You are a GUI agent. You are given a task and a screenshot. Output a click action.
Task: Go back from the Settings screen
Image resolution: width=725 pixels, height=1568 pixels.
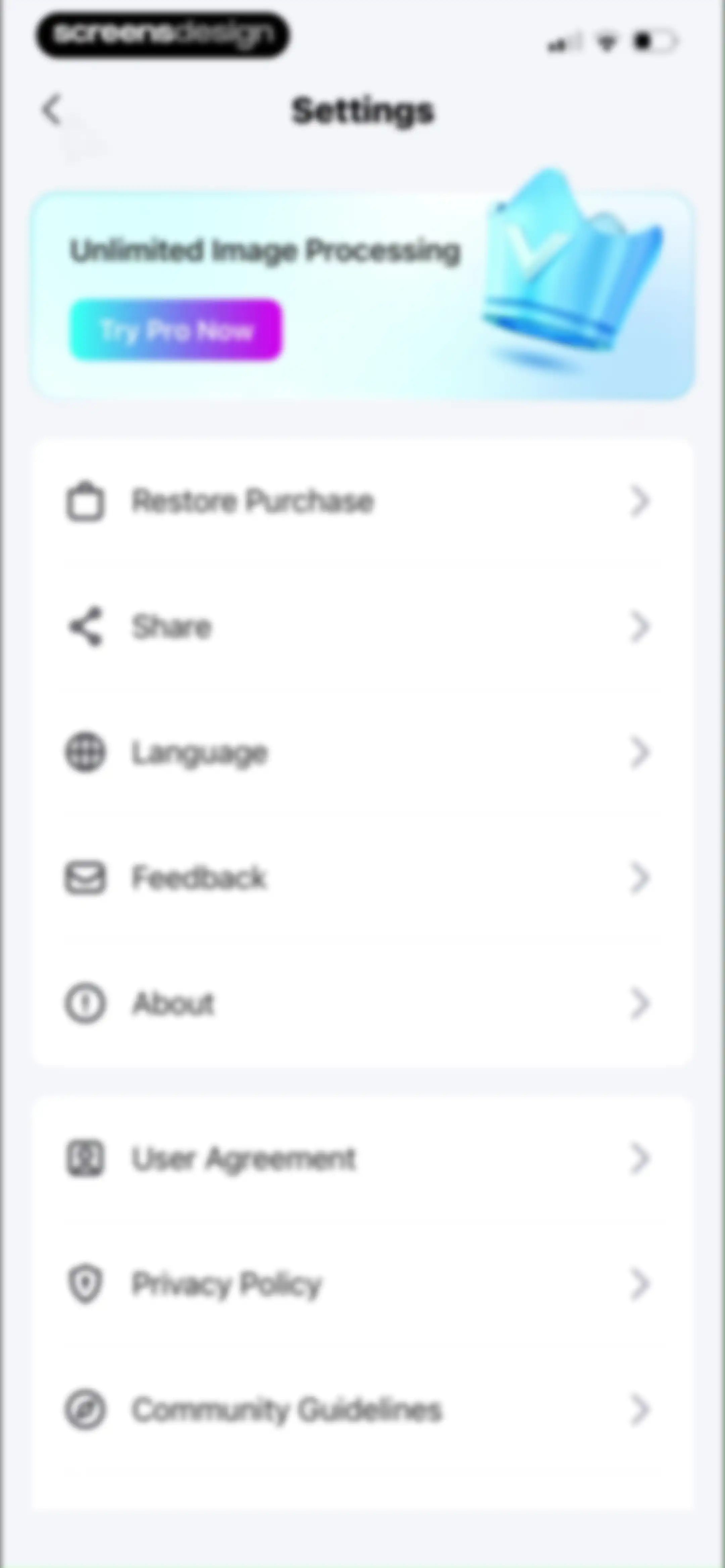pyautogui.click(x=52, y=110)
